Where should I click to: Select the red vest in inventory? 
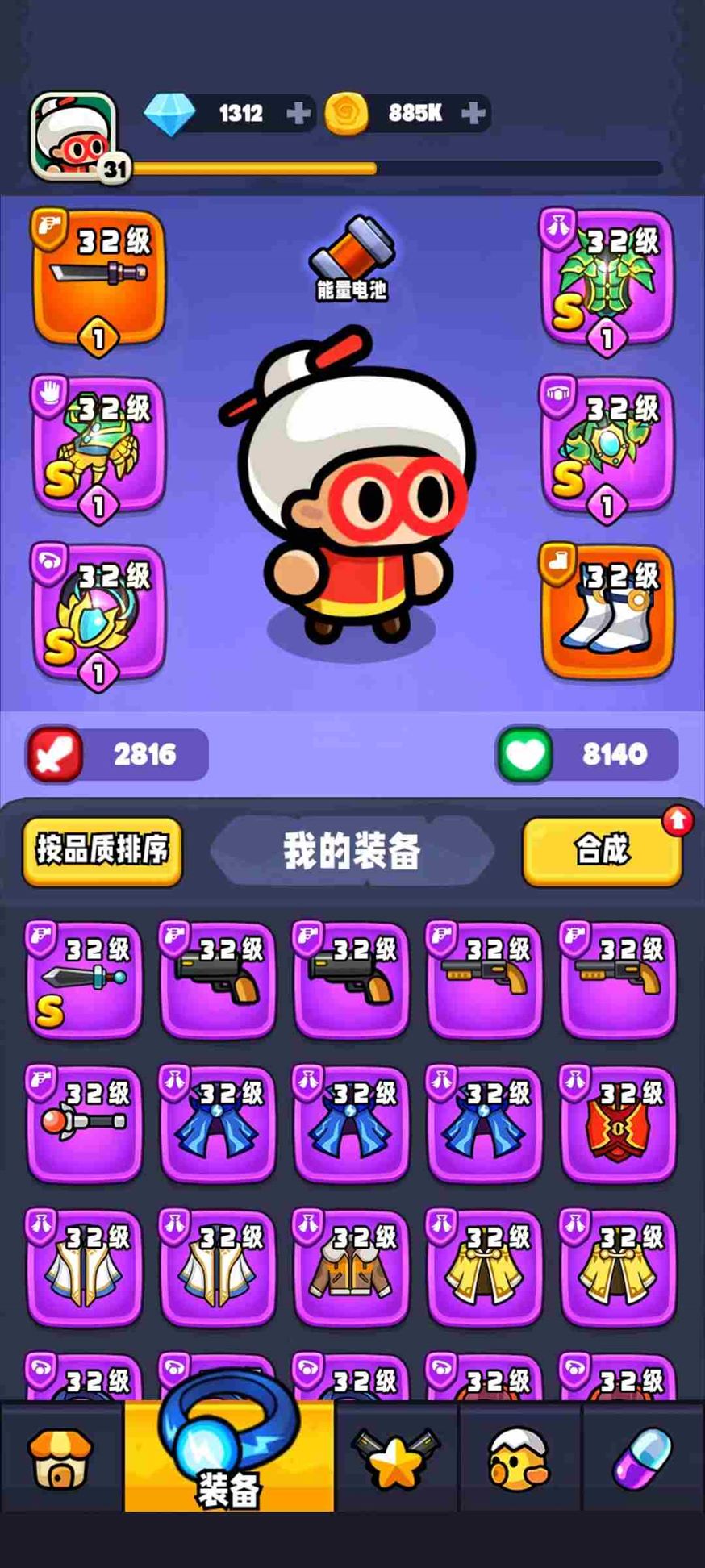point(618,1122)
